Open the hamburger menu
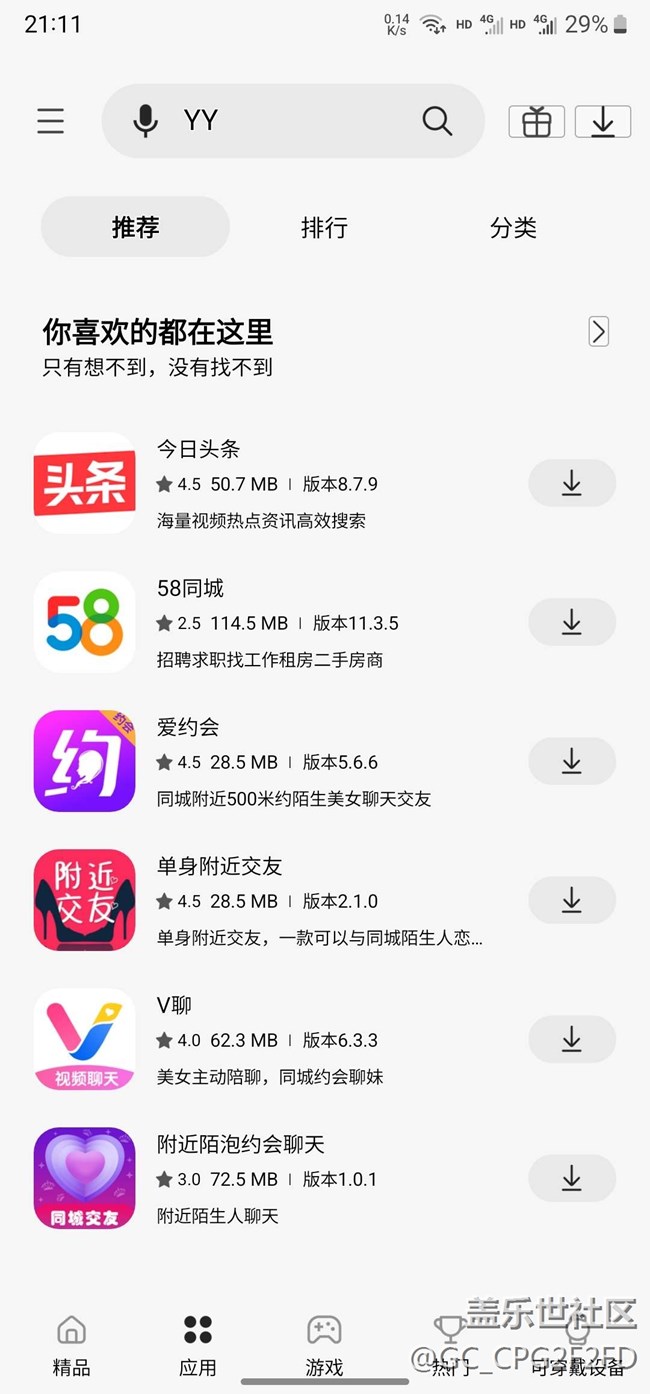The height and width of the screenshot is (1394, 650). 51,121
